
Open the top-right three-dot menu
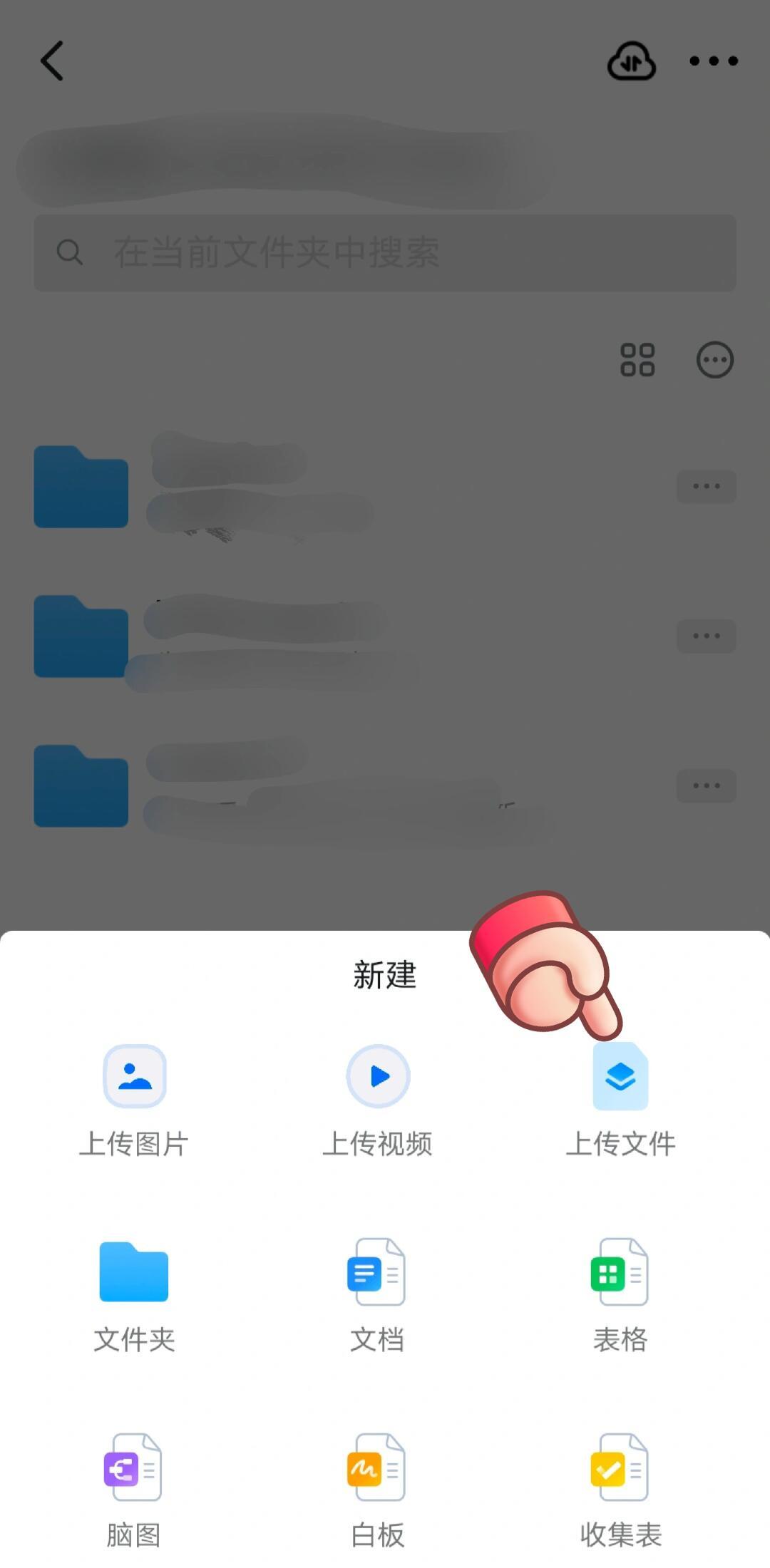pyautogui.click(x=715, y=61)
